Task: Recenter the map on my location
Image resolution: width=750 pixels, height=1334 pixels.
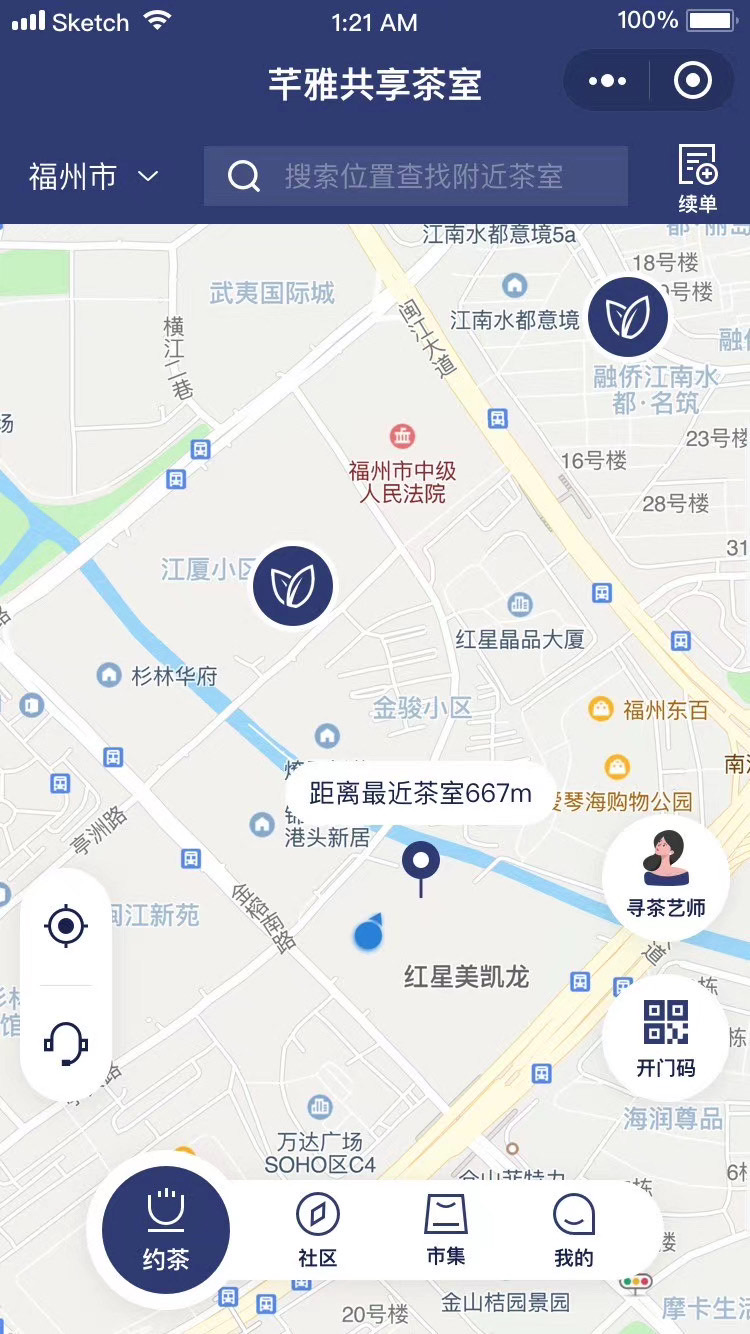Action: coord(66,926)
